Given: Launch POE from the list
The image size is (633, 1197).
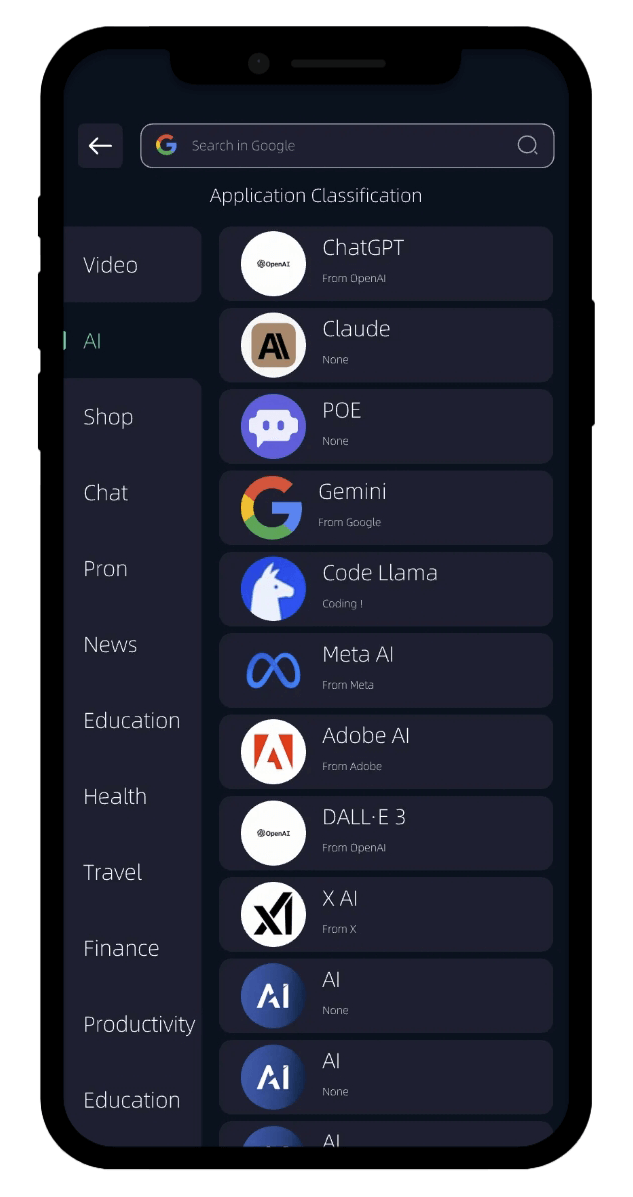Looking at the screenshot, I should click(x=386, y=426).
